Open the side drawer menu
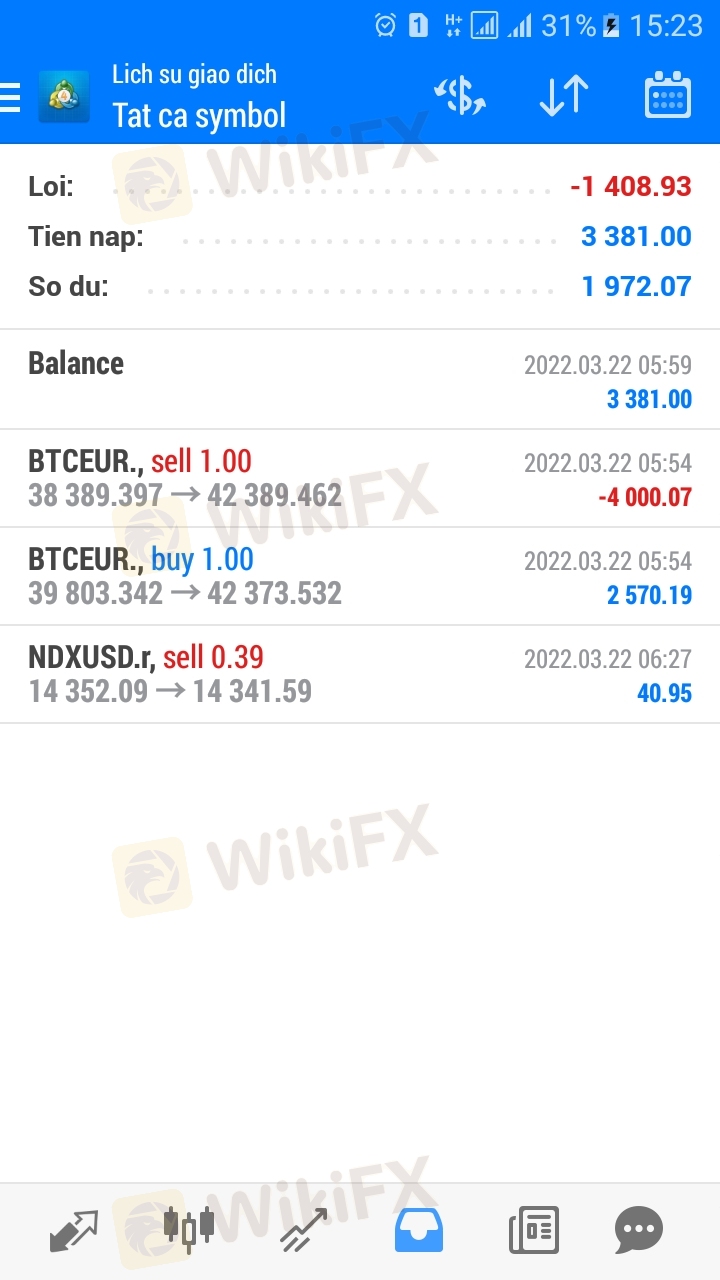Image resolution: width=720 pixels, height=1280 pixels. (x=11, y=97)
